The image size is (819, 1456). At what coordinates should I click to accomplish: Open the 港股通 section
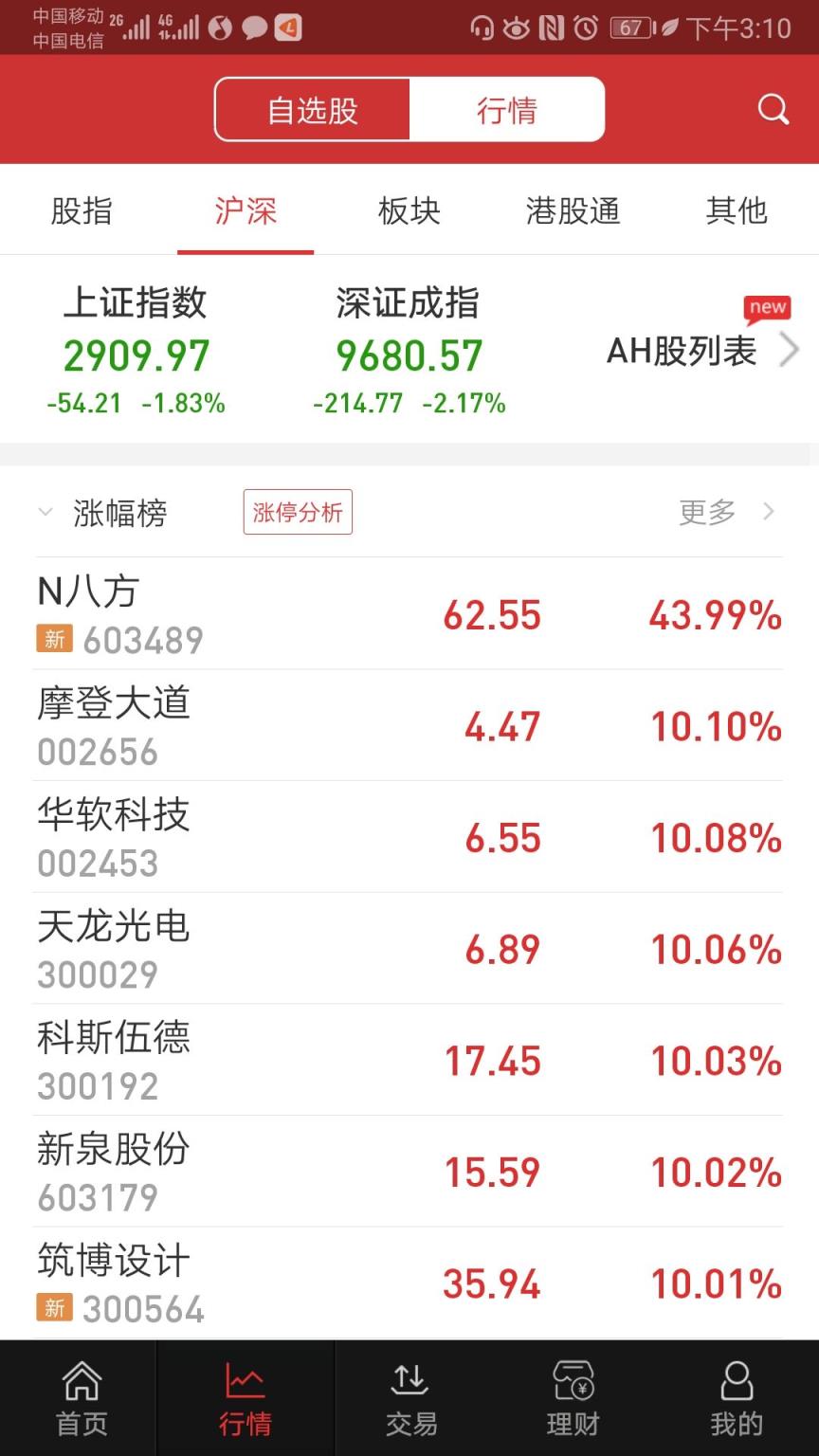[x=572, y=211]
